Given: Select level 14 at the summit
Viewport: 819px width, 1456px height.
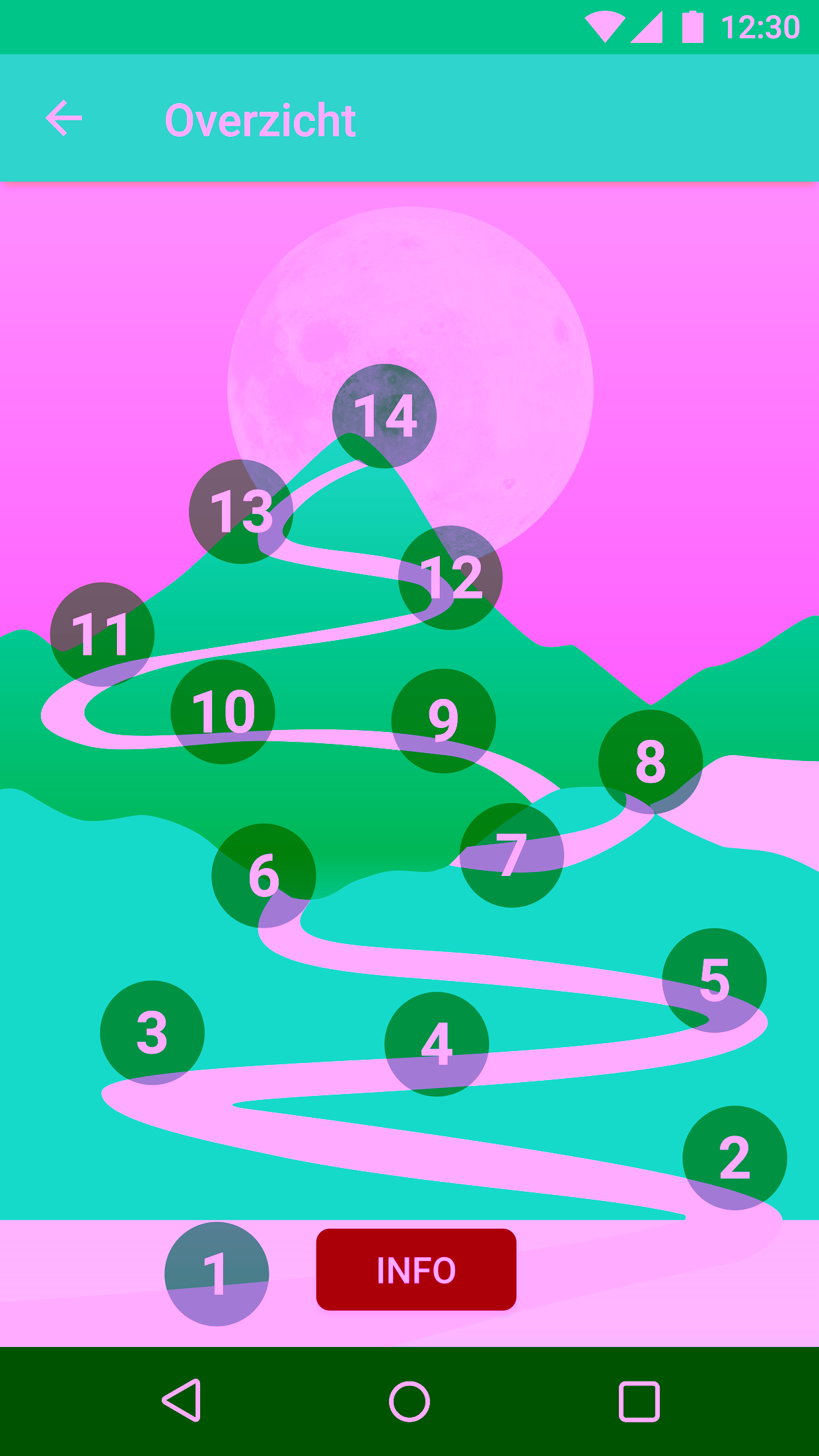Looking at the screenshot, I should pyautogui.click(x=384, y=416).
